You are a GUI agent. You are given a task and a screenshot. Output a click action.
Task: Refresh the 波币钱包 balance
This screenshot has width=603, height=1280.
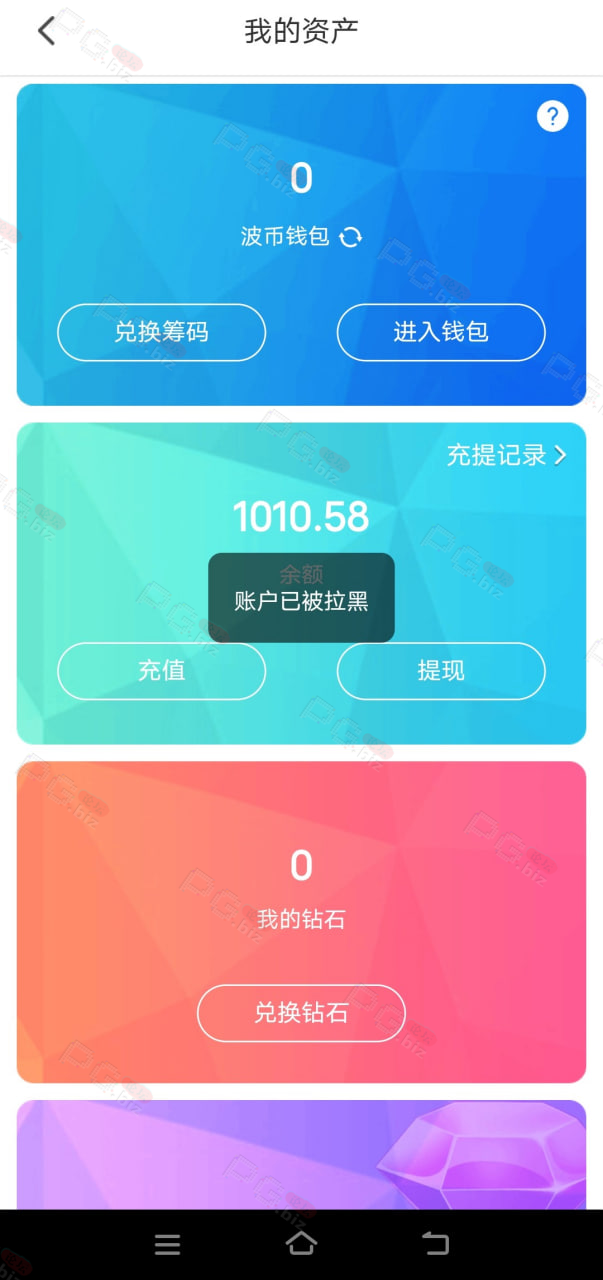click(350, 237)
